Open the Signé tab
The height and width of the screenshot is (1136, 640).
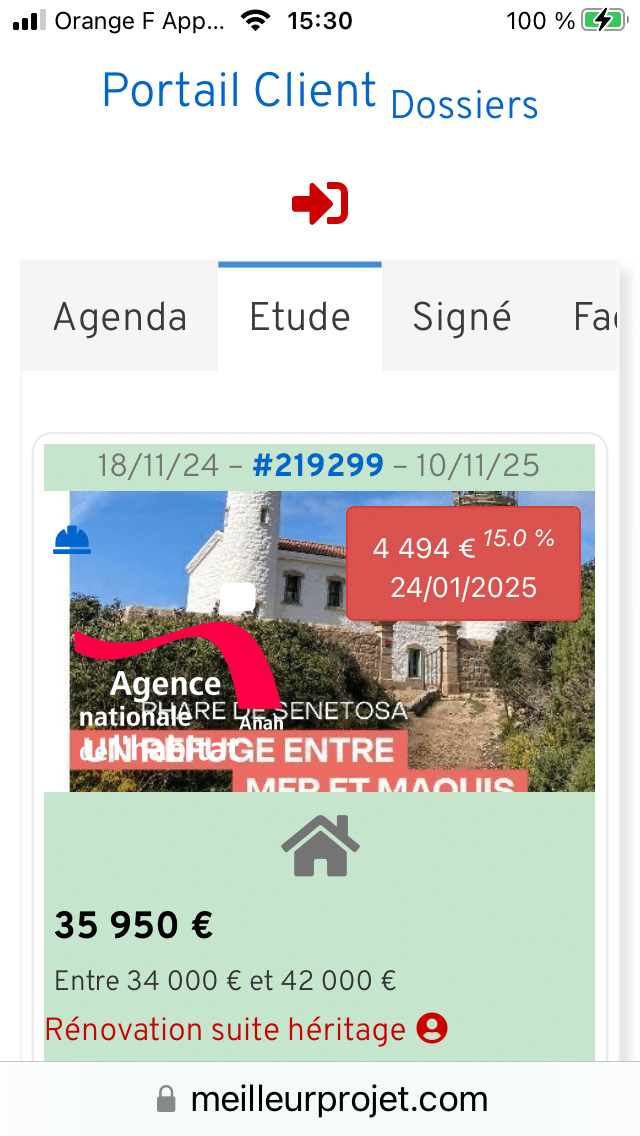[462, 317]
